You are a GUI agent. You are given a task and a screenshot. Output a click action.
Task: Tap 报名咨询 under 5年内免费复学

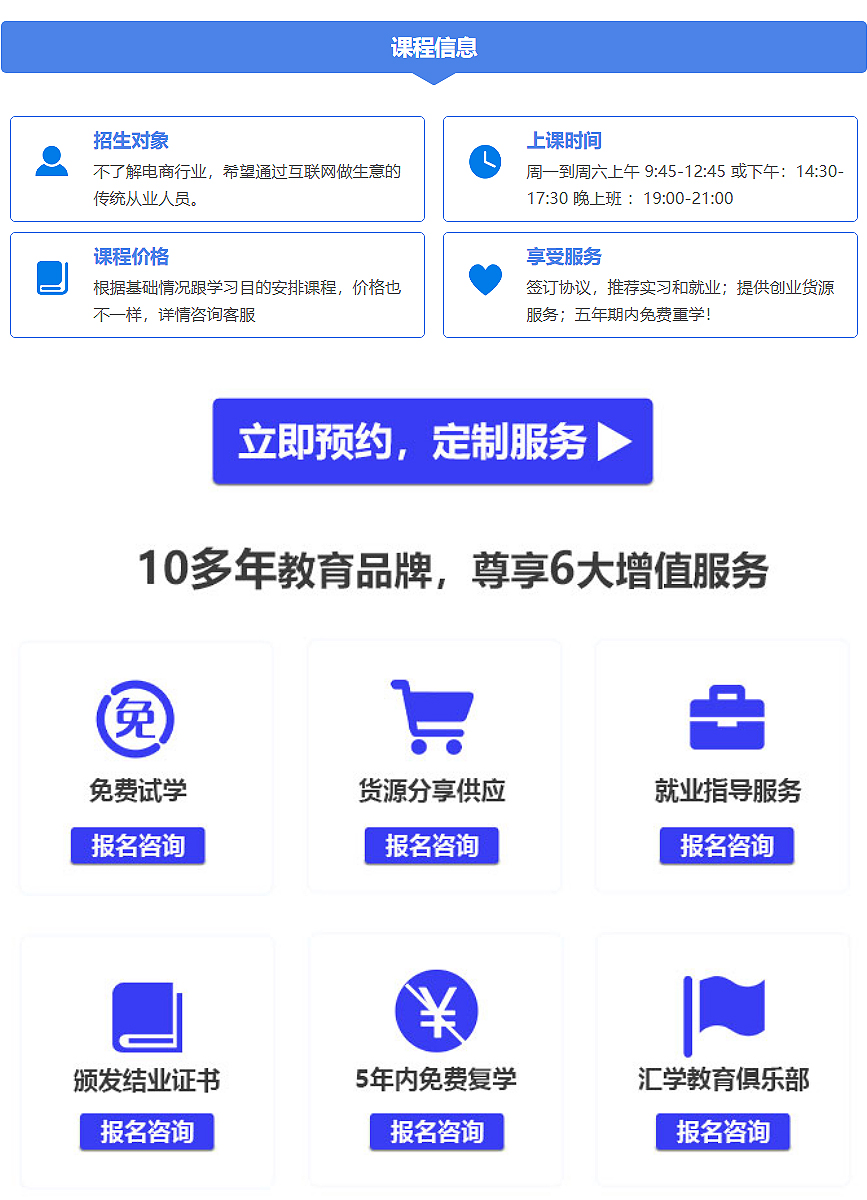pos(437,1132)
